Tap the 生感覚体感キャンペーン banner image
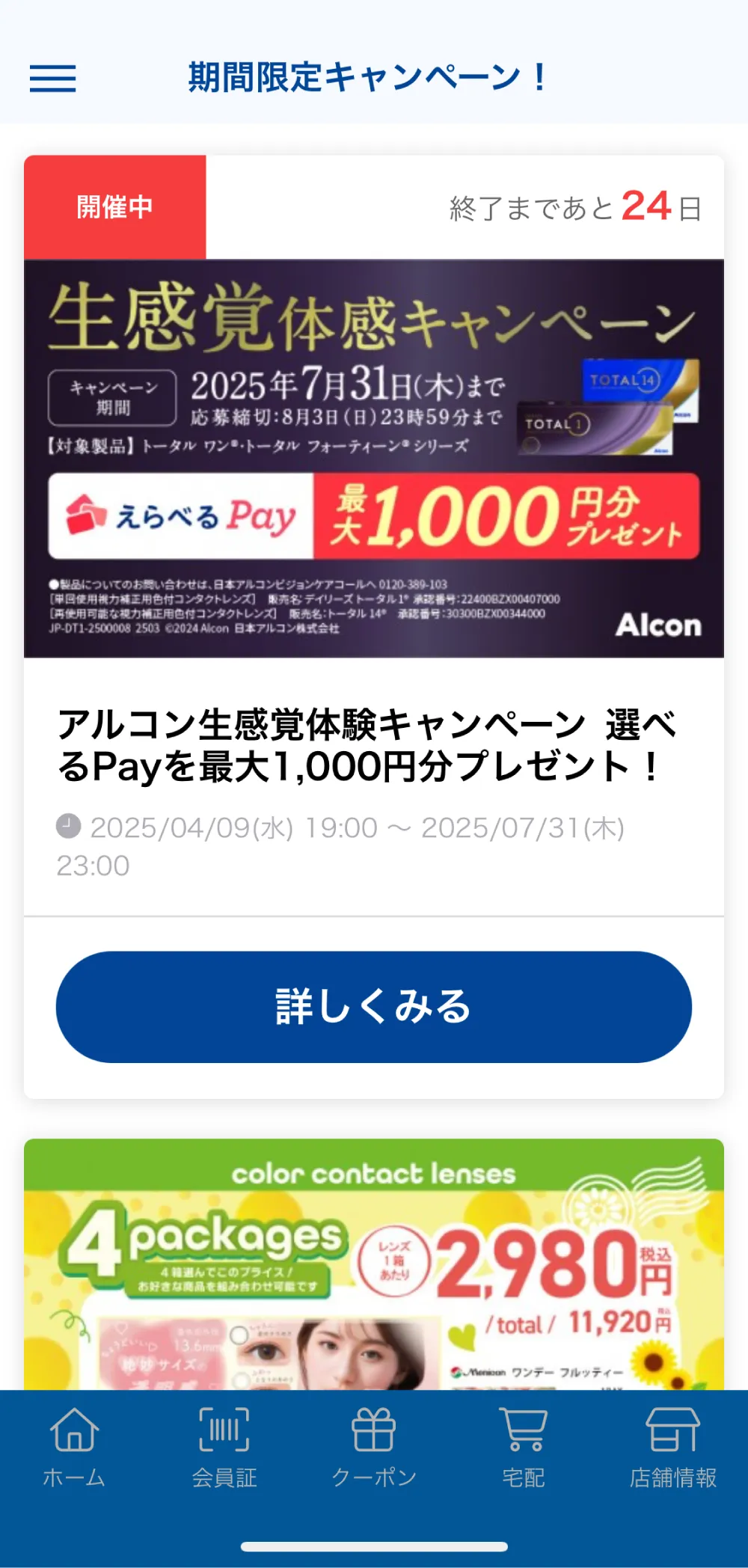Viewport: 748px width, 1568px height. (373, 460)
